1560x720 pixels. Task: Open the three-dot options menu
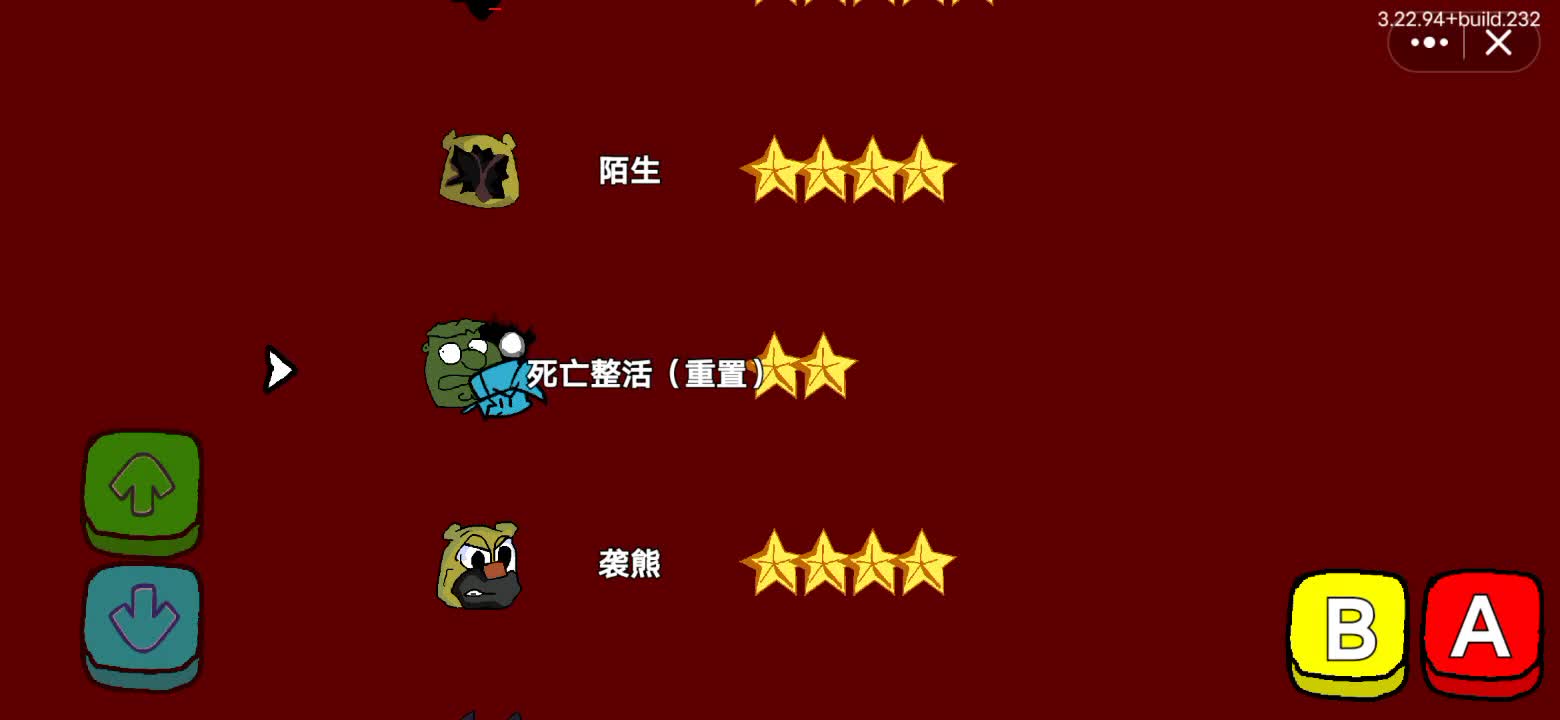coord(1429,43)
